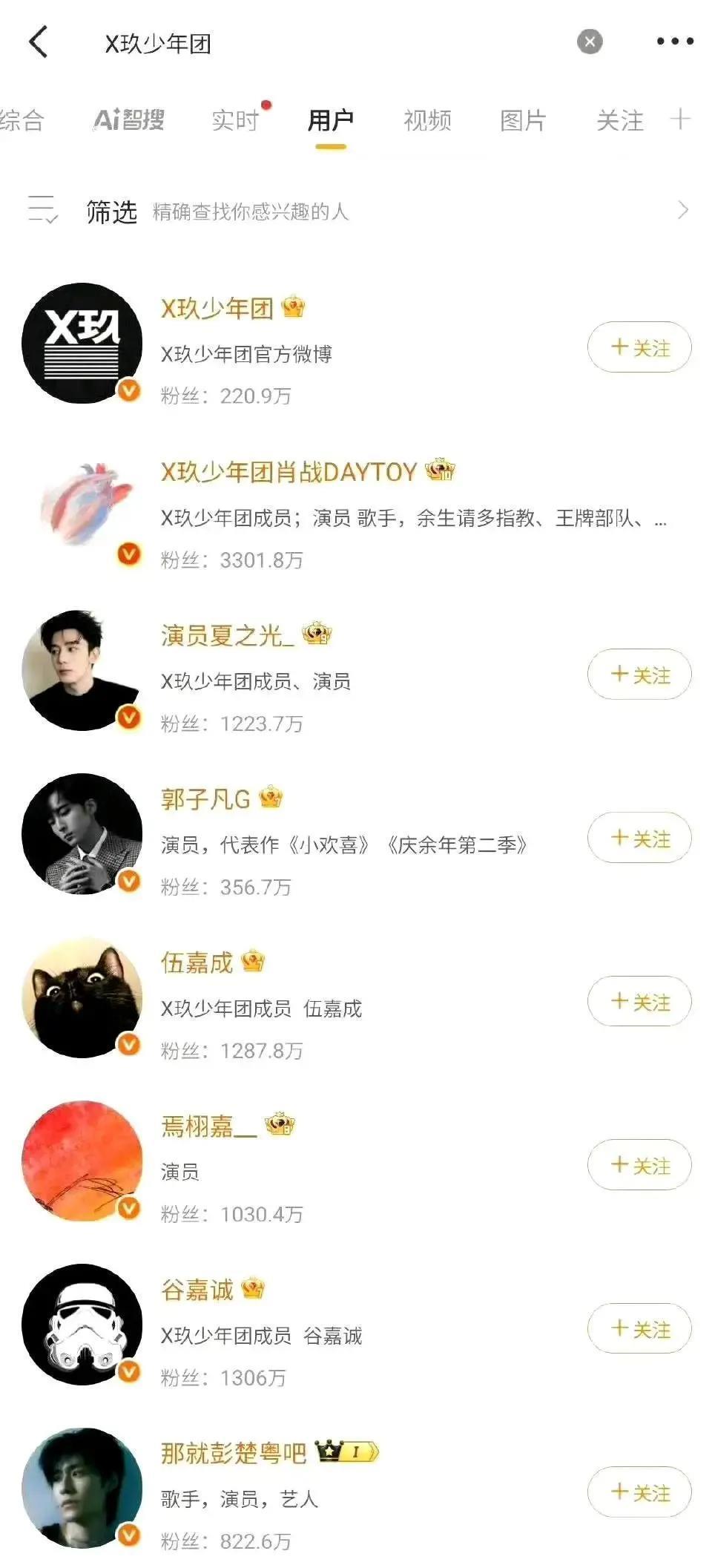712x1568 pixels.
Task: Go back using the top-left arrow
Action: (x=39, y=42)
